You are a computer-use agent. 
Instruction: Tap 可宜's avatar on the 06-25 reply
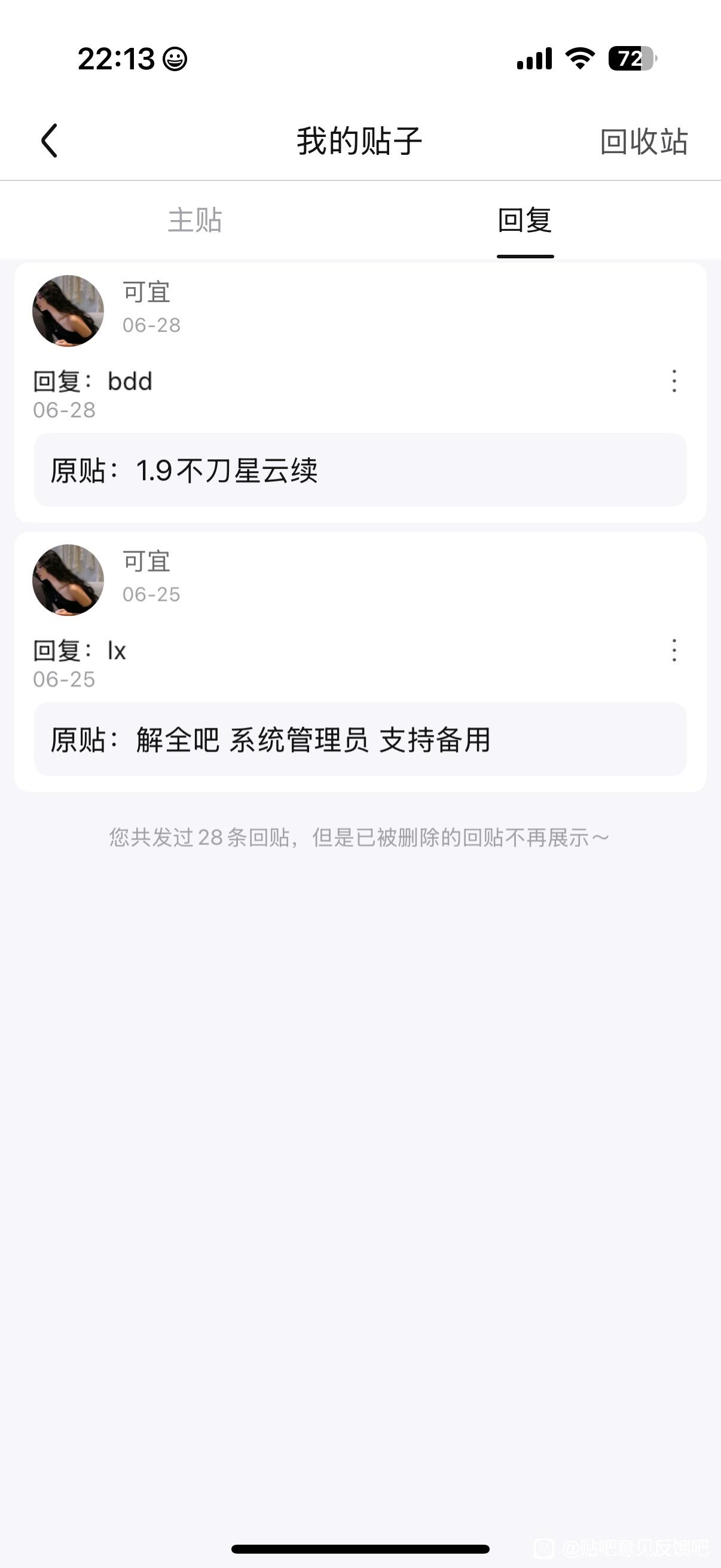tap(68, 580)
